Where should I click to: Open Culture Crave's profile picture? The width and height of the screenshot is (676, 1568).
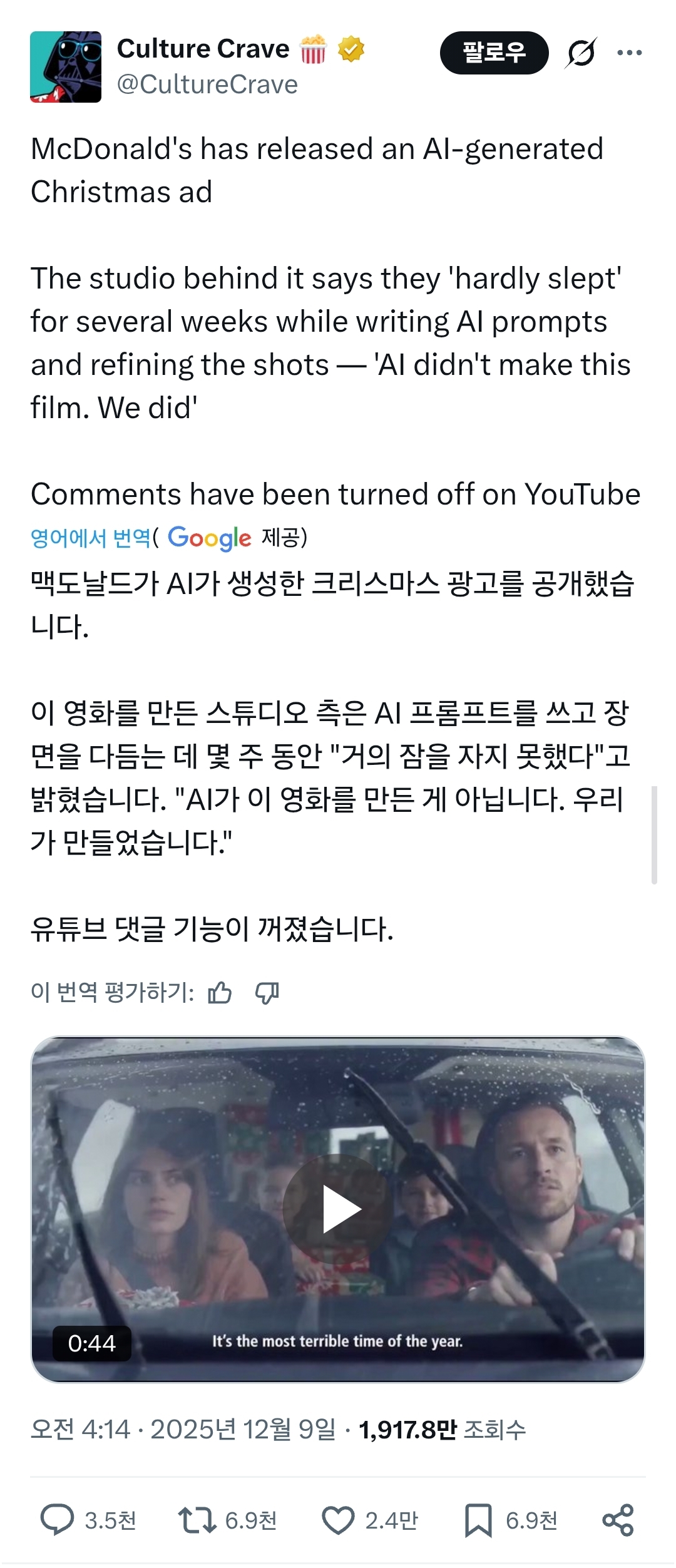[x=66, y=67]
